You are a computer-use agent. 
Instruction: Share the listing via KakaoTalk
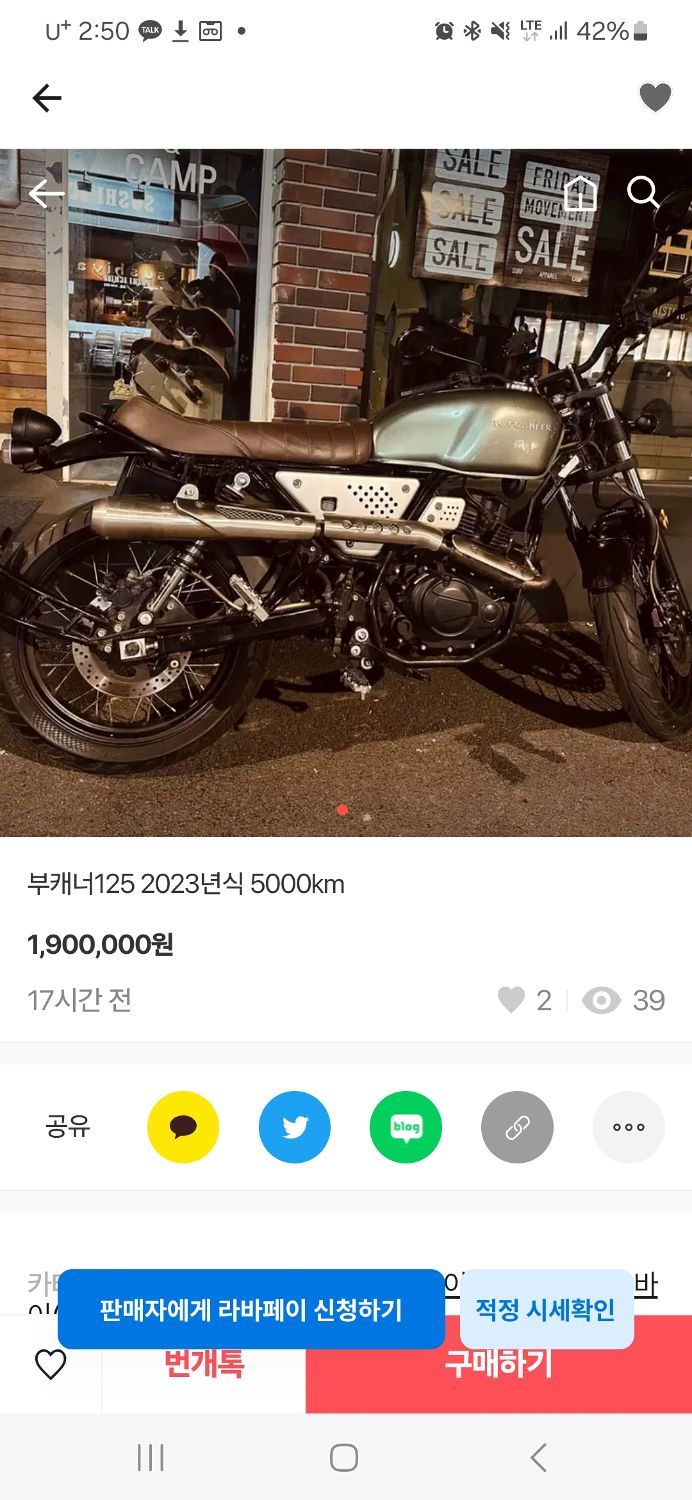183,1127
